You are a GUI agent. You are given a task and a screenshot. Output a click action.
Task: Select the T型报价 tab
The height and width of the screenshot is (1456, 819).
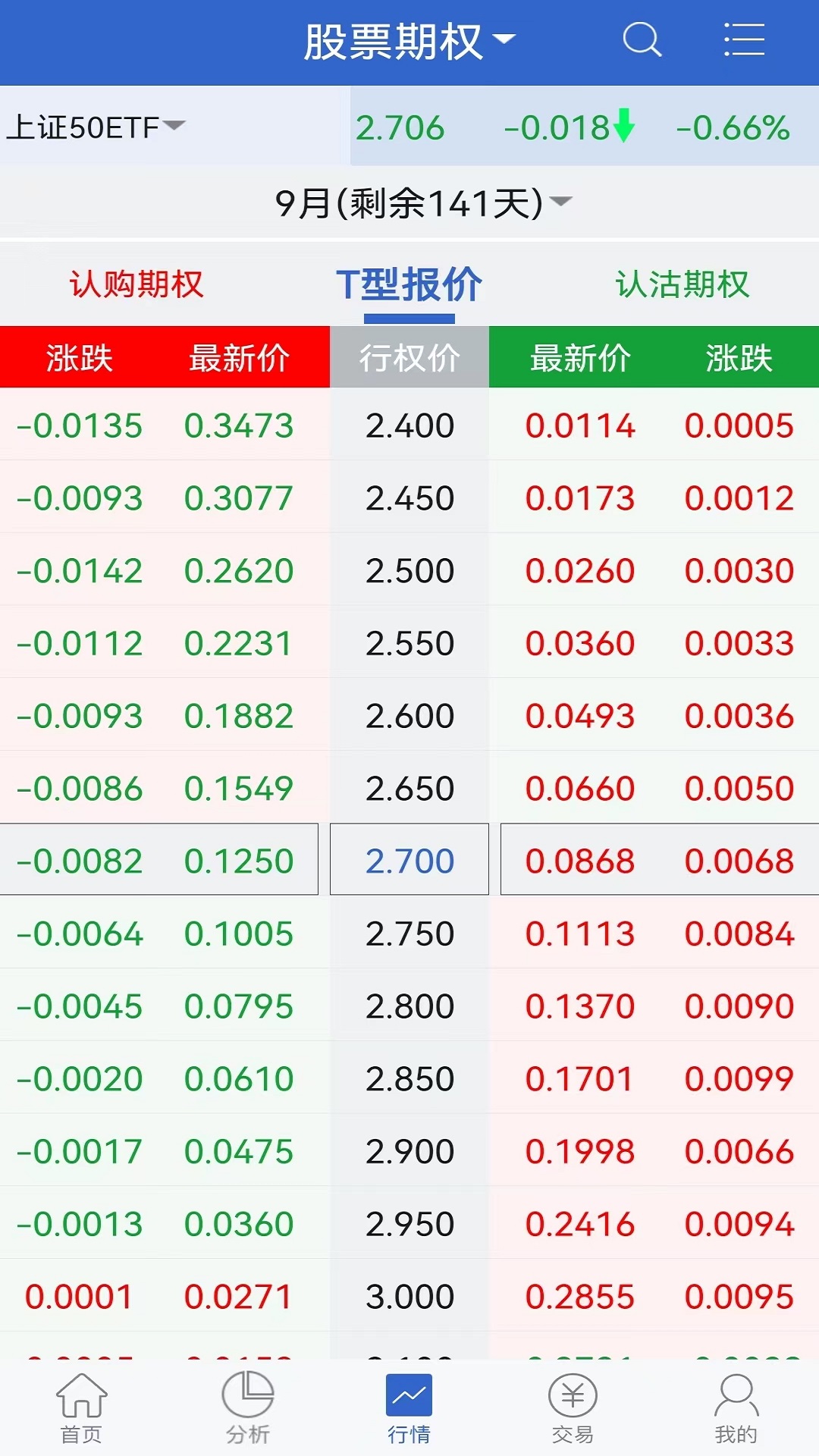[x=409, y=285]
